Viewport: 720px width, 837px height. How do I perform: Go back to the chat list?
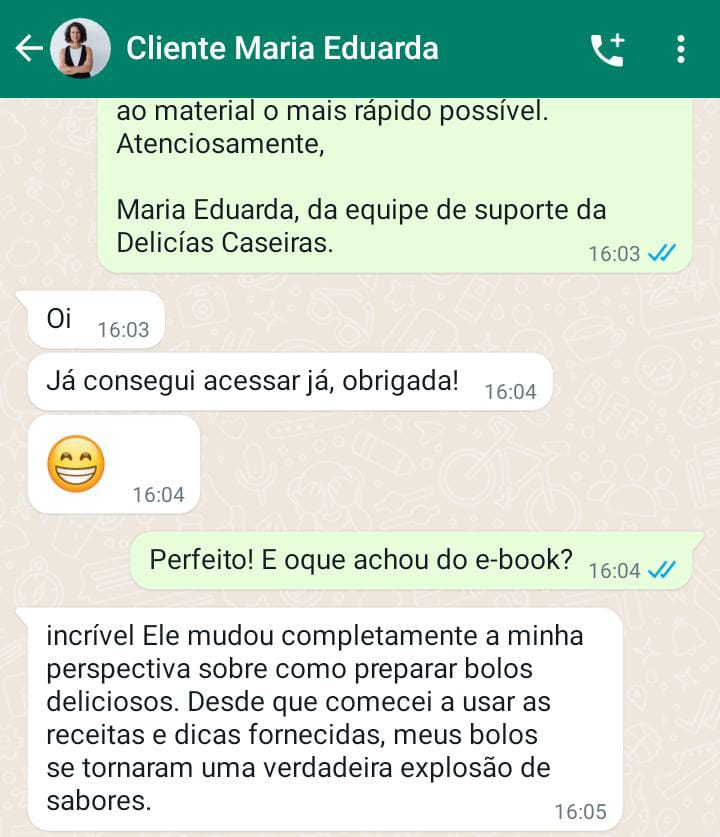[x=29, y=48]
